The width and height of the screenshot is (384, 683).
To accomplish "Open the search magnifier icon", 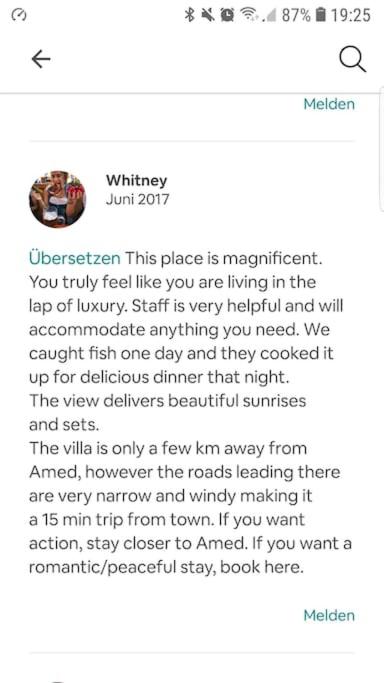I will (x=352, y=59).
